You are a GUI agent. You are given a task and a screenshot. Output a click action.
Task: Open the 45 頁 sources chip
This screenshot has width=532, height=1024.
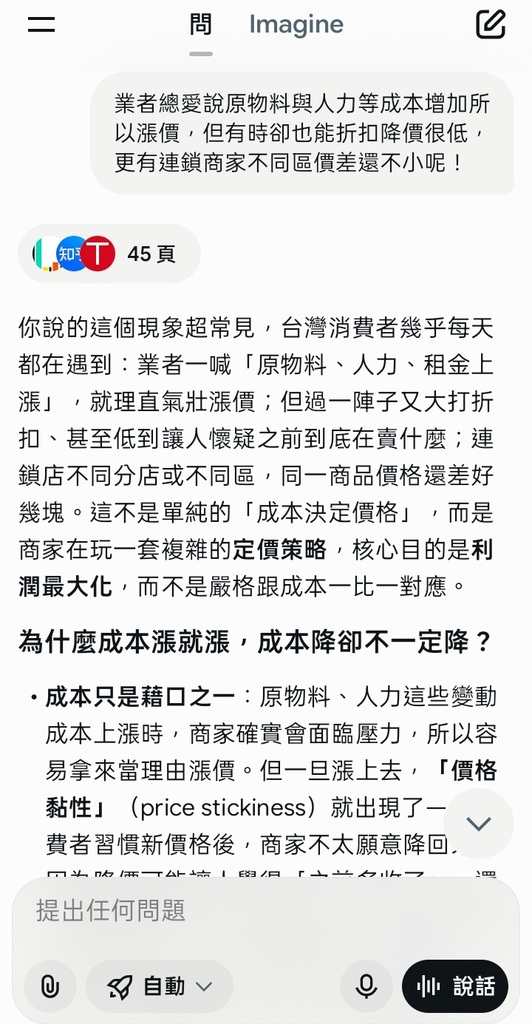pyautogui.click(x=109, y=253)
